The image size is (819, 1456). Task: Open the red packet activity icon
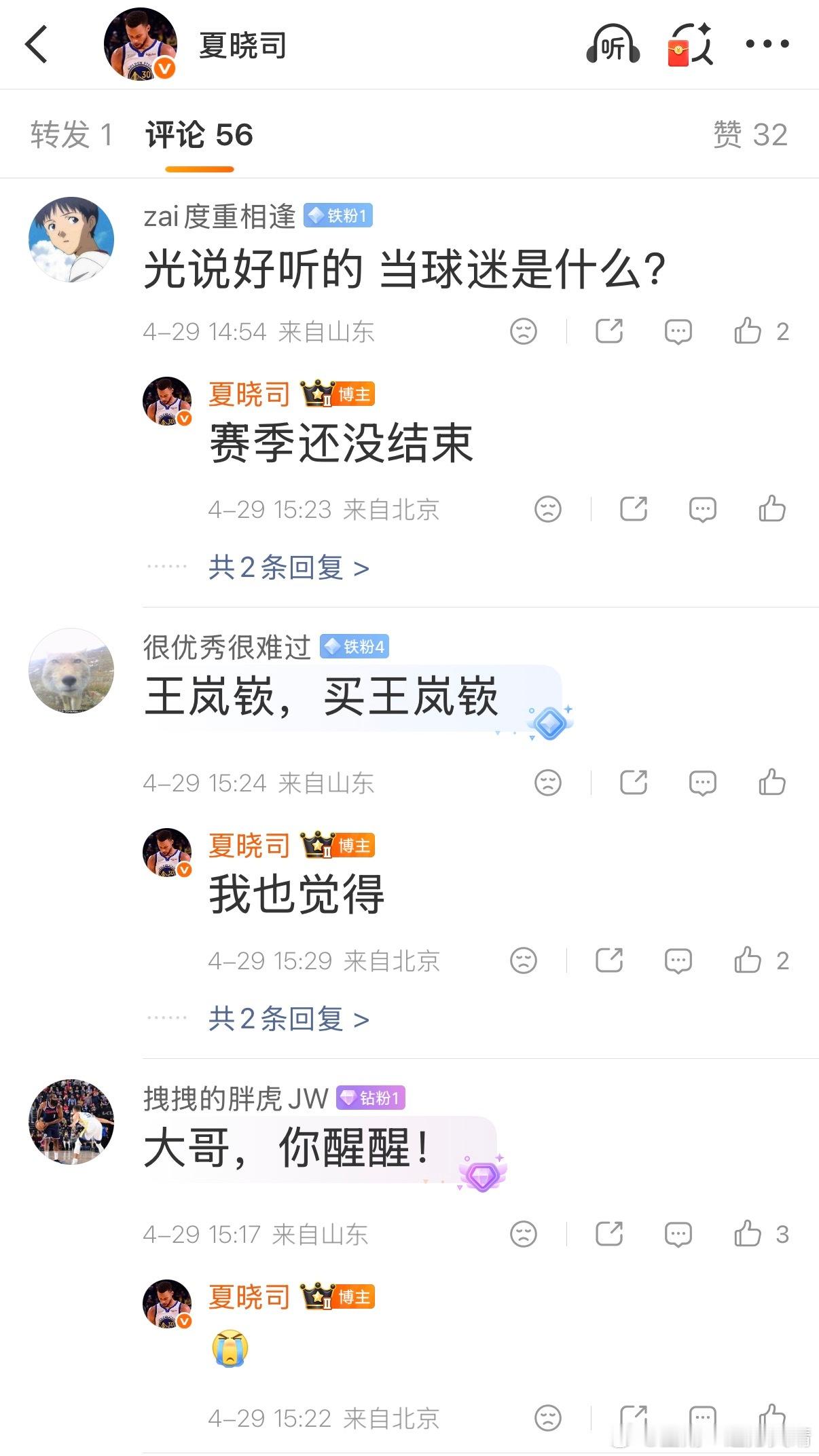[x=688, y=44]
